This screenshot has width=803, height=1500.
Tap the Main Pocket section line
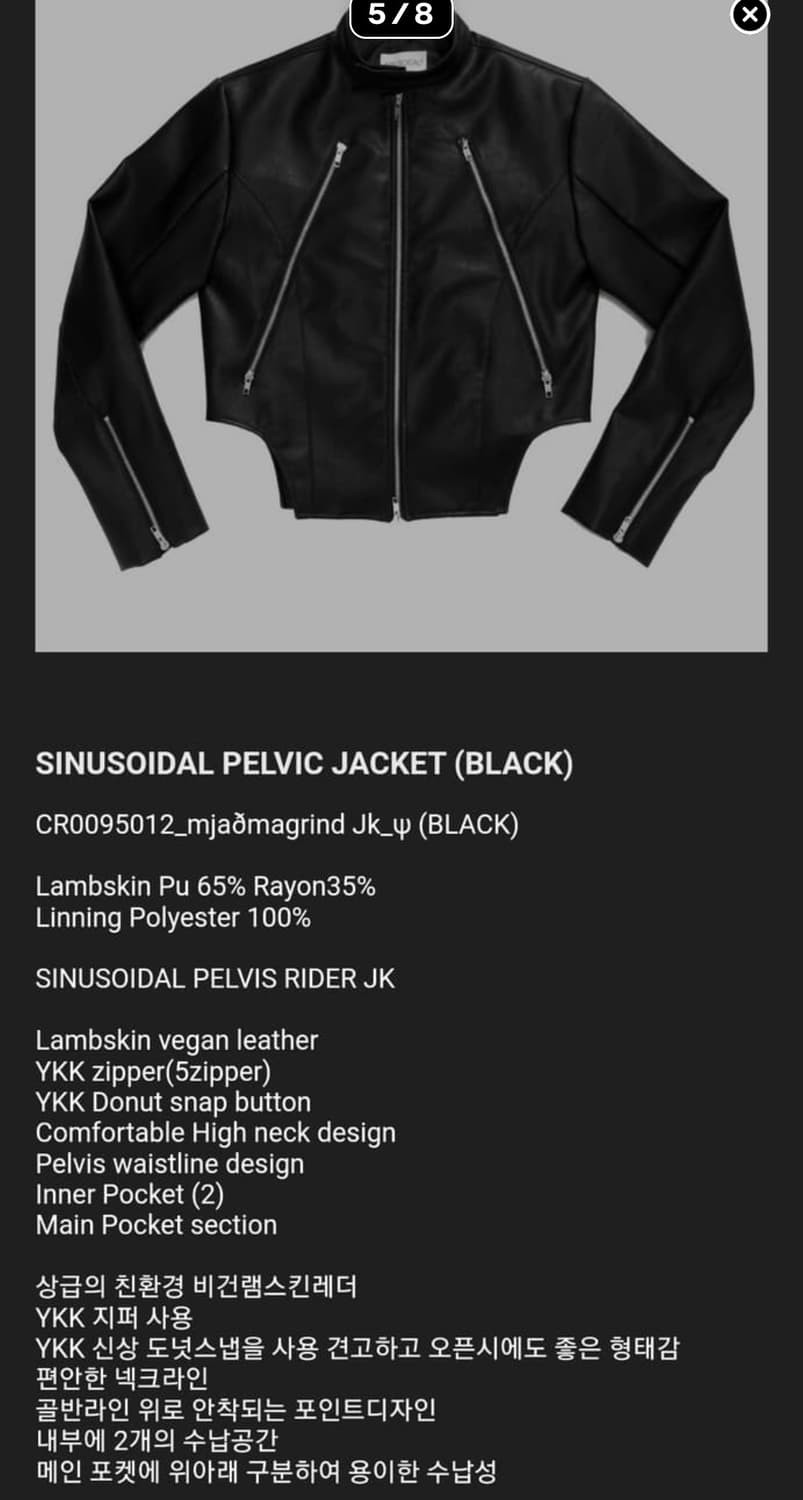click(156, 1225)
